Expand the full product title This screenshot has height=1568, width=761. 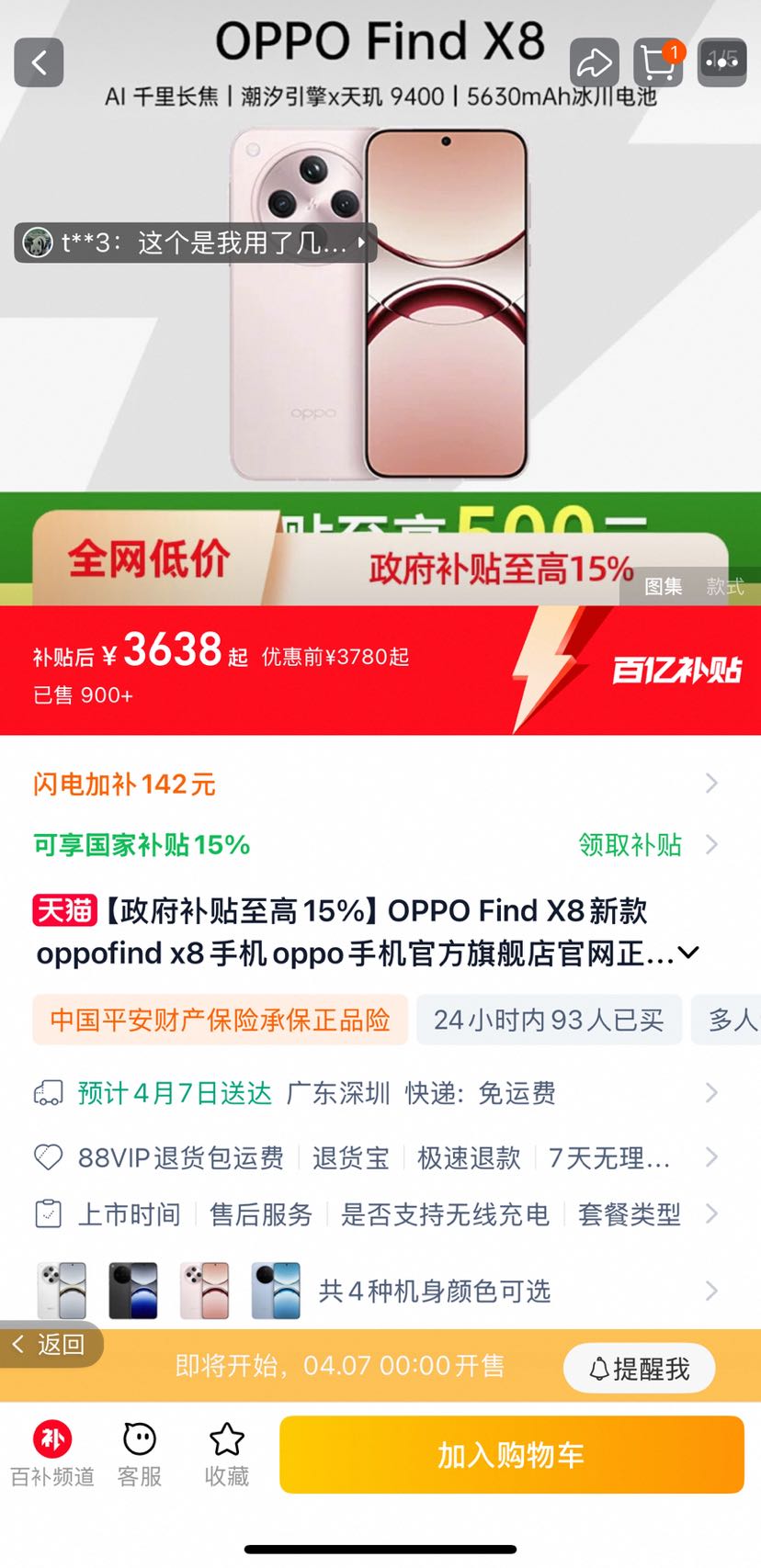click(688, 953)
